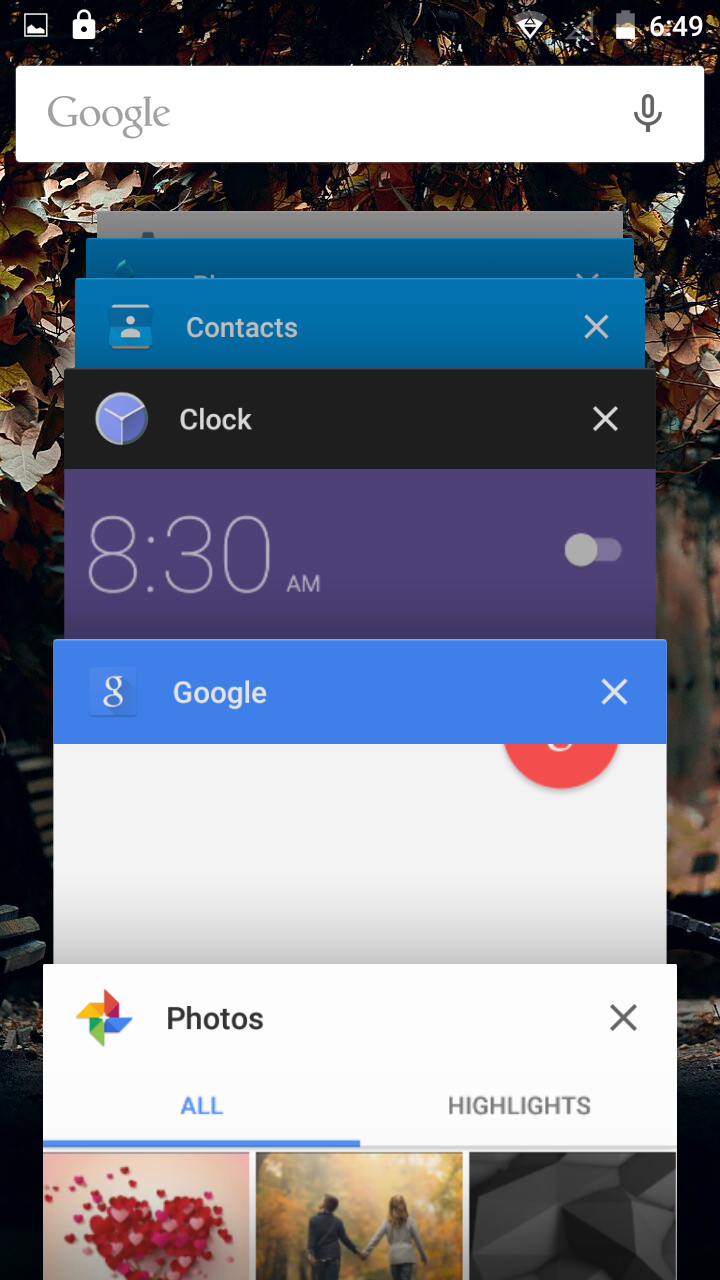720x1280 pixels.
Task: Select the ALL tab in Photos
Action: point(202,1106)
